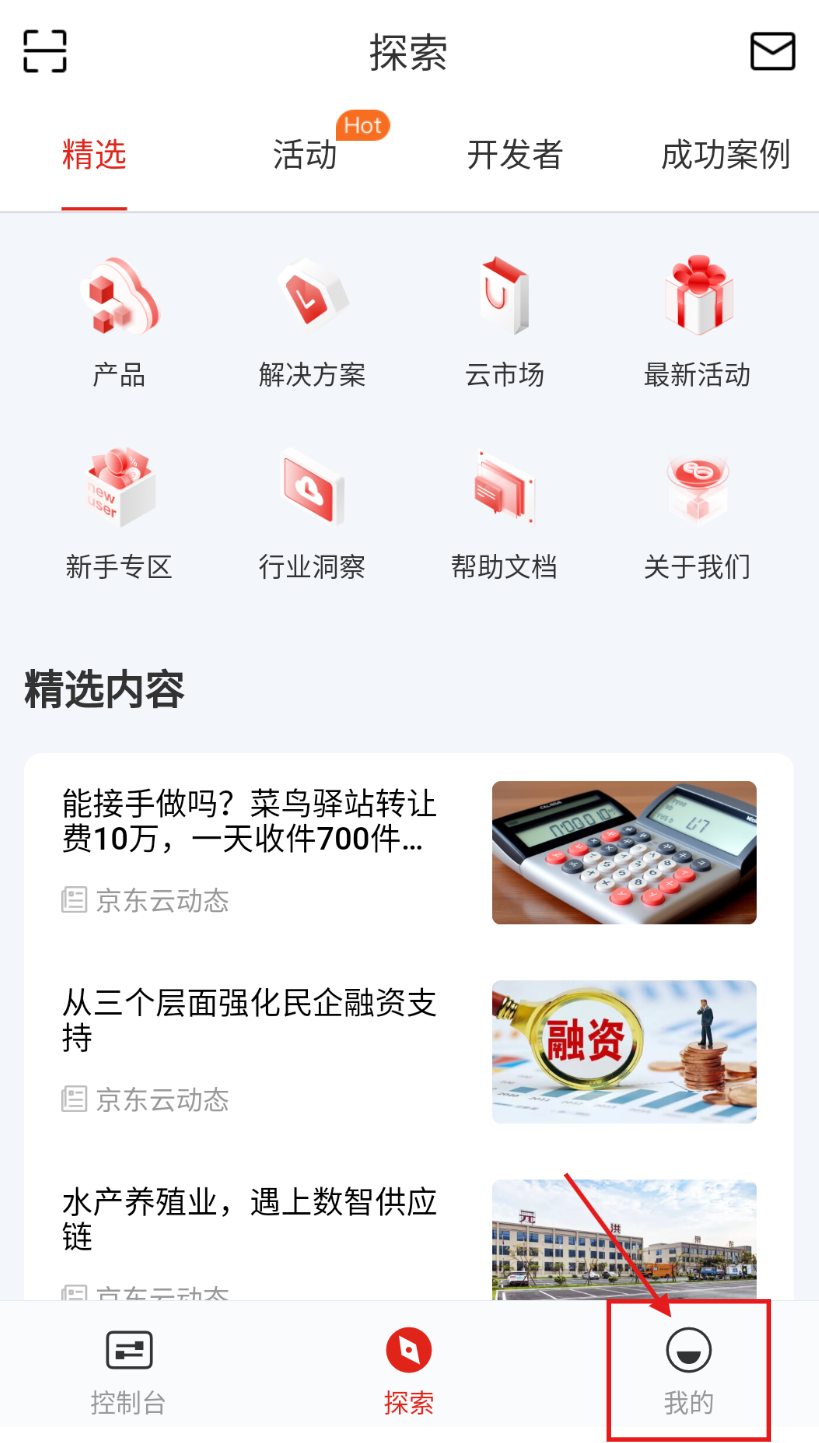Switch to the 开发者 tab
This screenshot has width=819, height=1443.
pyautogui.click(x=515, y=155)
